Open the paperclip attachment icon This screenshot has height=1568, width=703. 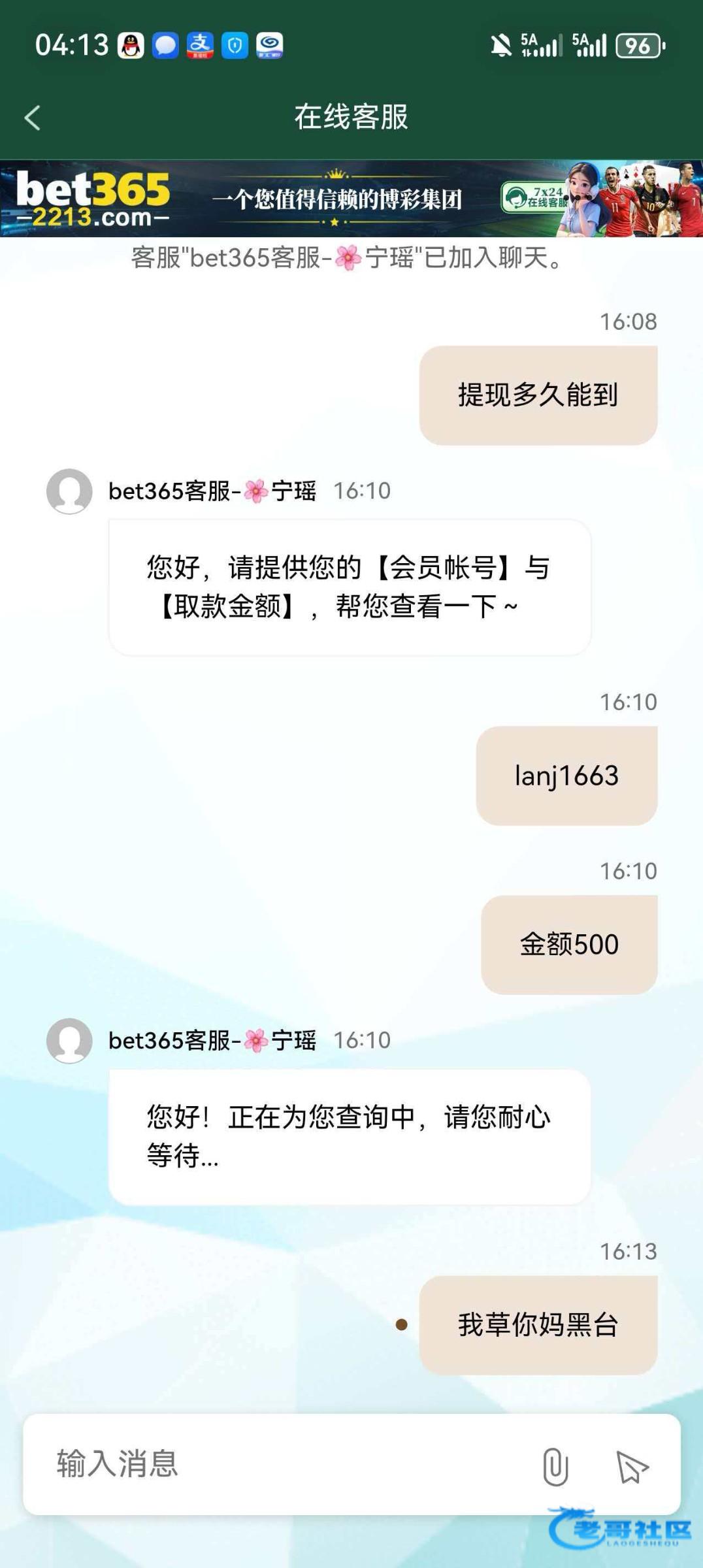coord(555,1466)
